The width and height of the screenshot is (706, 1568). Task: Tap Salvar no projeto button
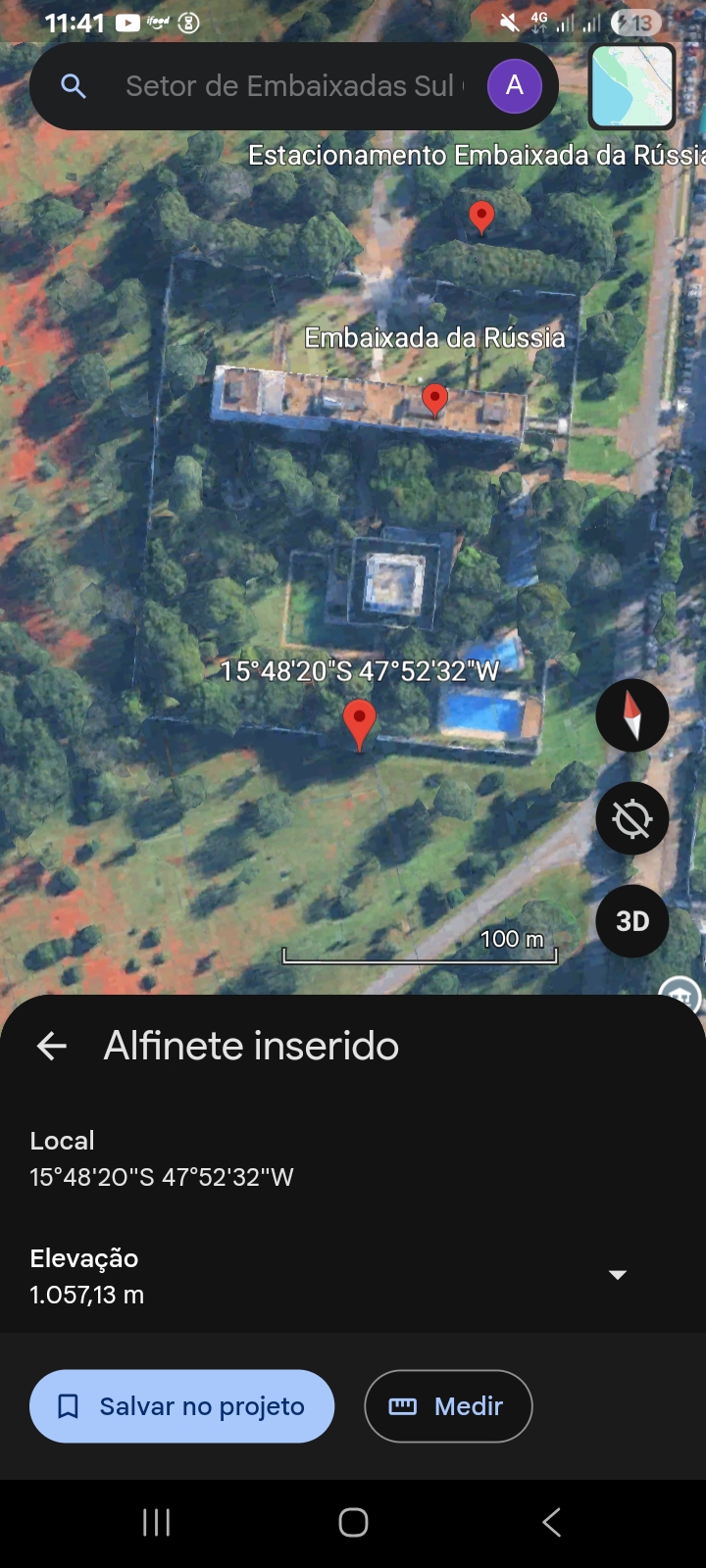(181, 1406)
